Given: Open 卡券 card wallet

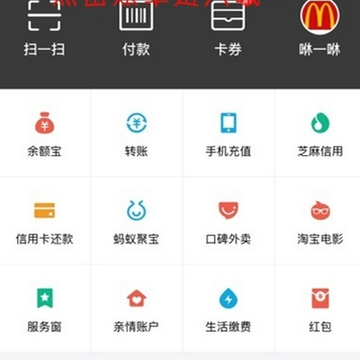Looking at the screenshot, I should 228,28.
